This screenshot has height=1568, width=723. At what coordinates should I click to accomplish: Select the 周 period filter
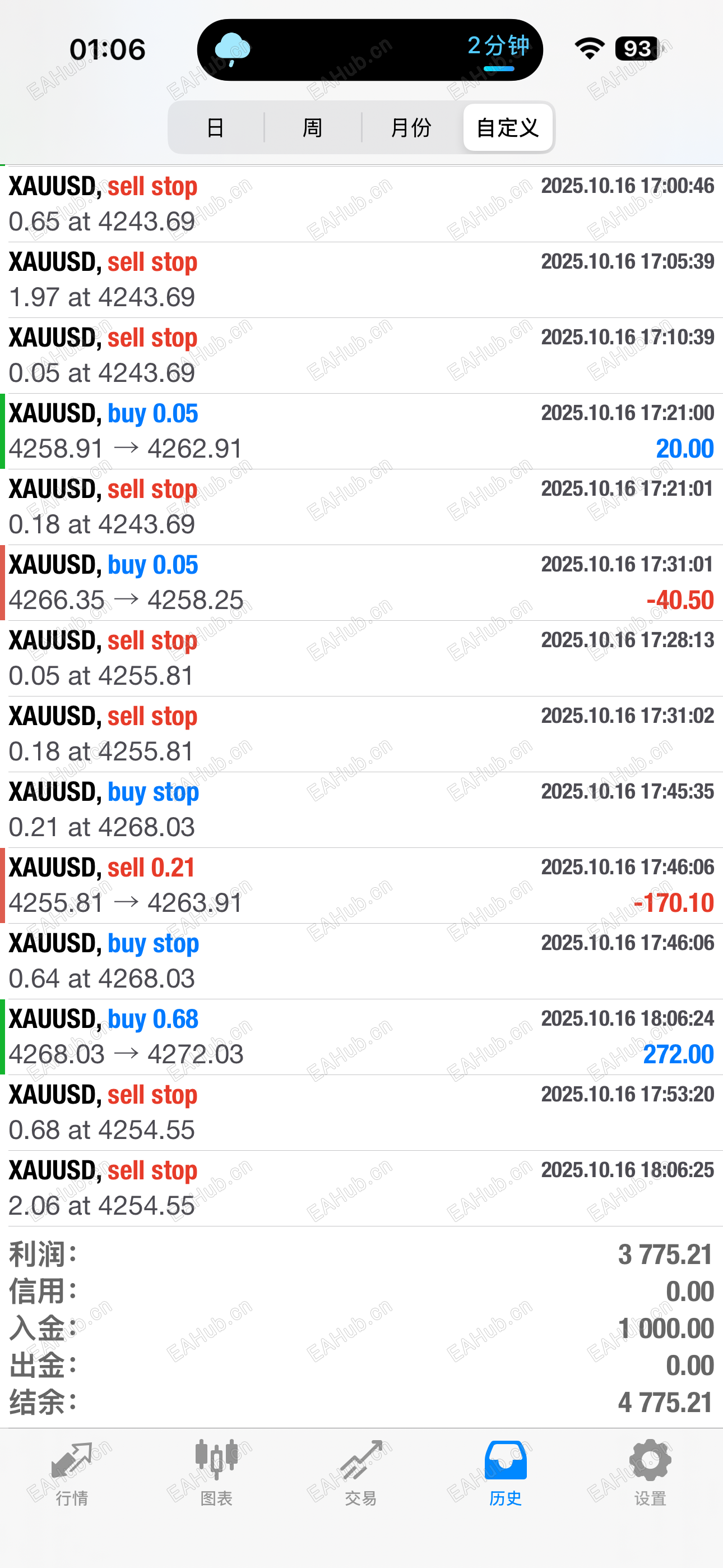[312, 128]
